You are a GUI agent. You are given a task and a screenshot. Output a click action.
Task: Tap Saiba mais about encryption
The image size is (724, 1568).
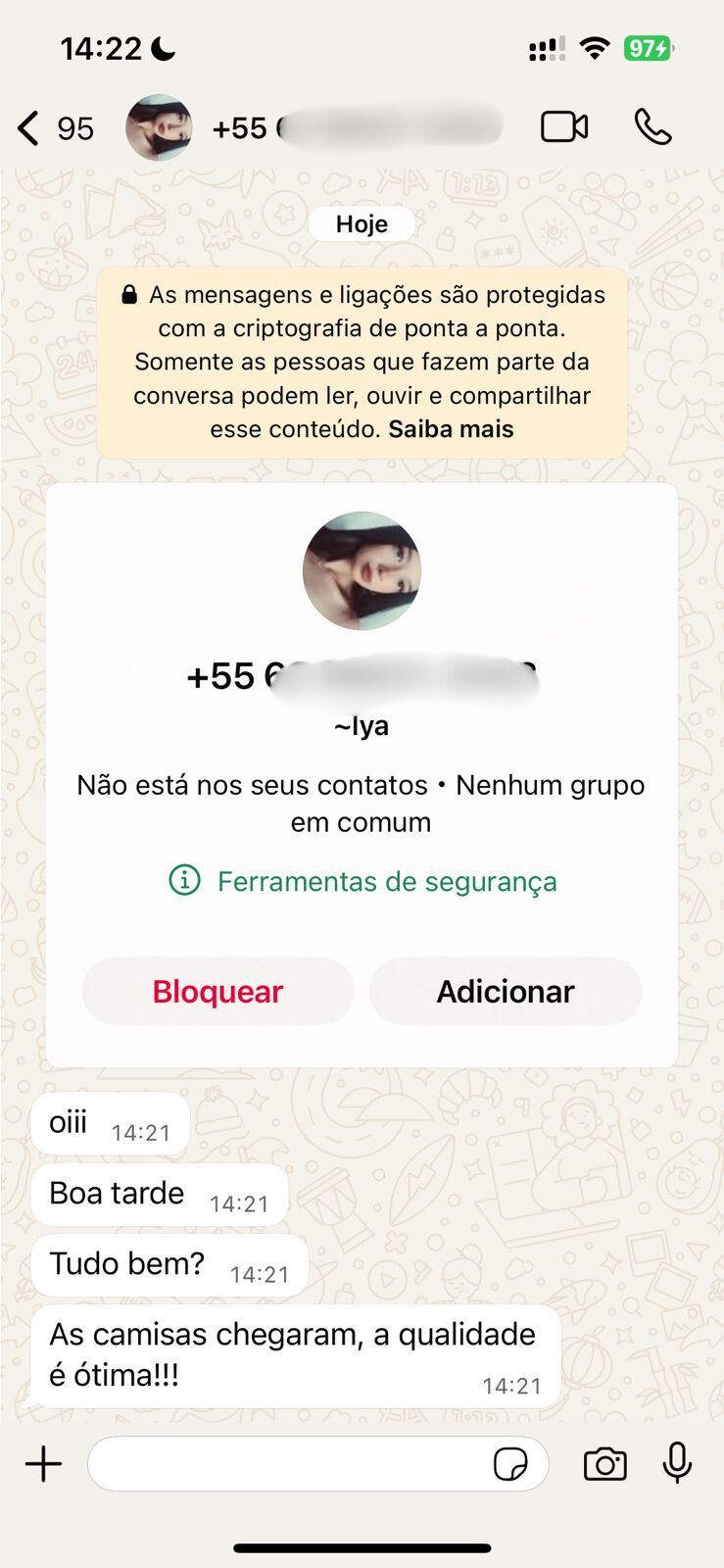tap(451, 429)
